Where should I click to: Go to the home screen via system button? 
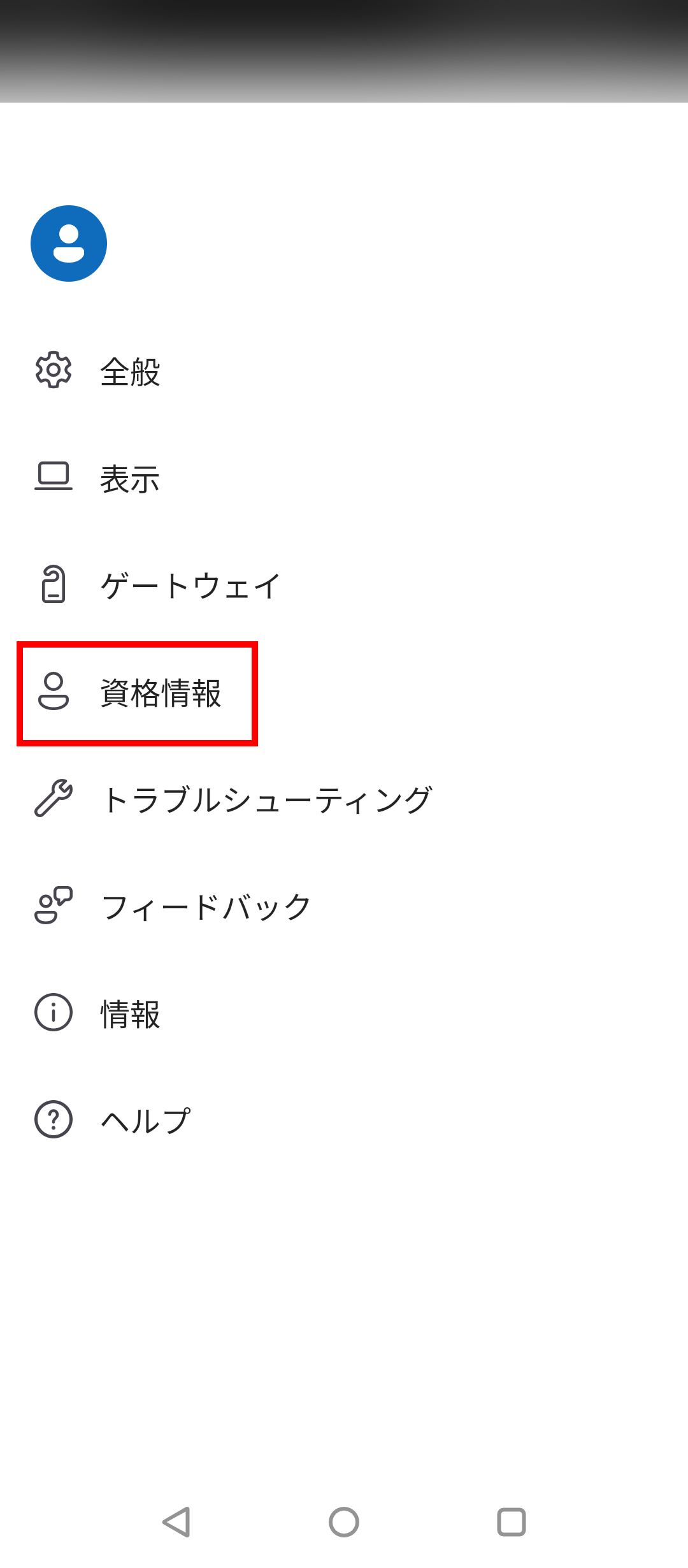344,1522
